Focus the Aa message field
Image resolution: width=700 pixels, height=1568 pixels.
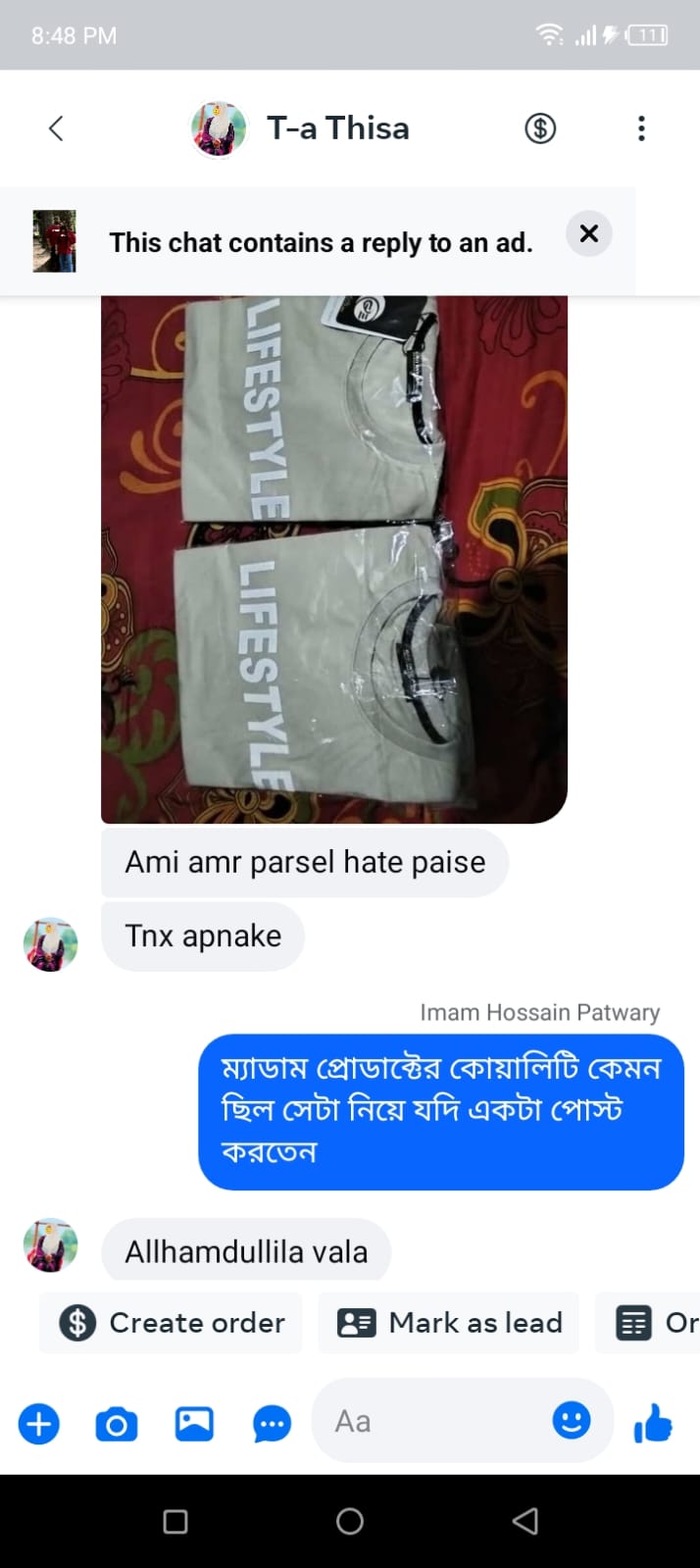coord(431,1421)
